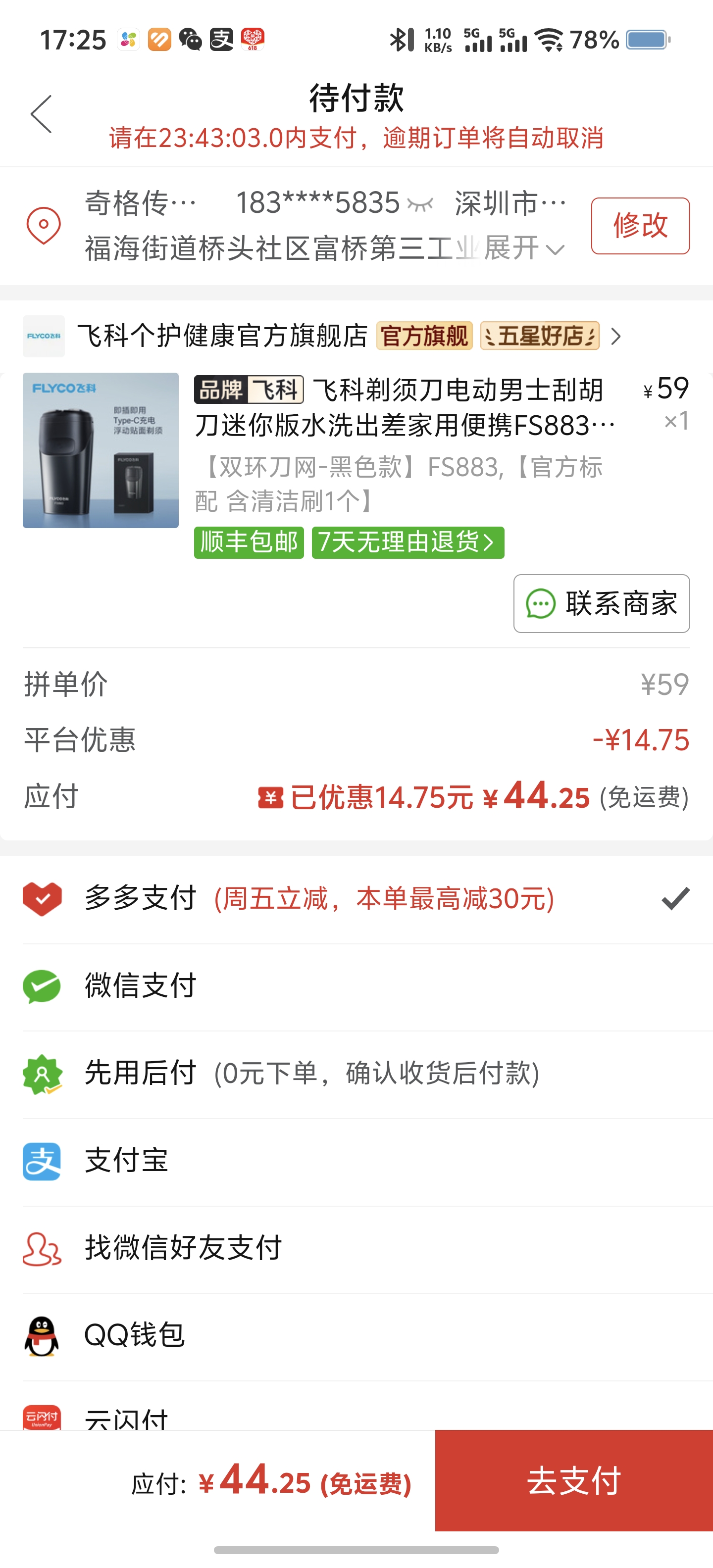Tap 修改 to edit the delivery address
Image resolution: width=713 pixels, height=1568 pixels.
(639, 226)
